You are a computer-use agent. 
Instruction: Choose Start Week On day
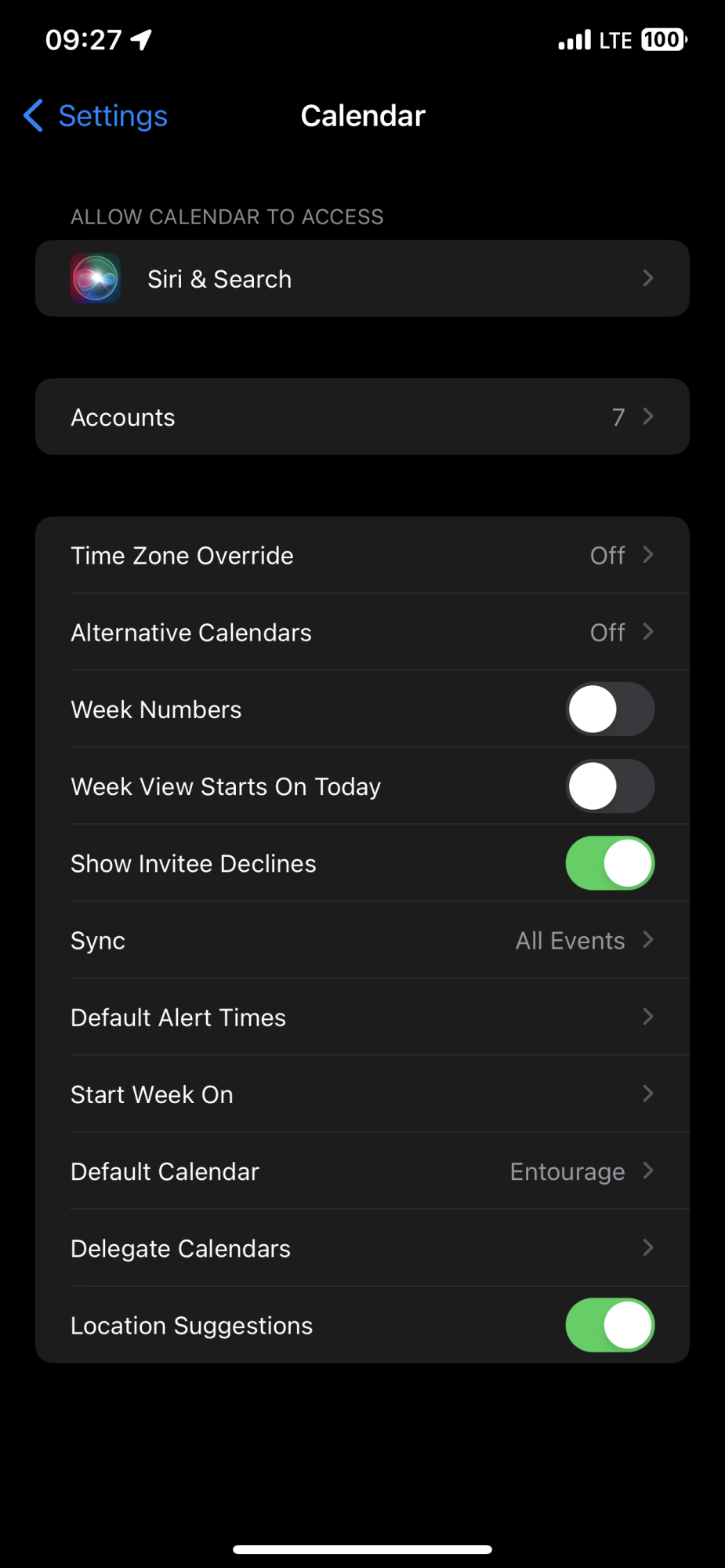pos(362,1094)
